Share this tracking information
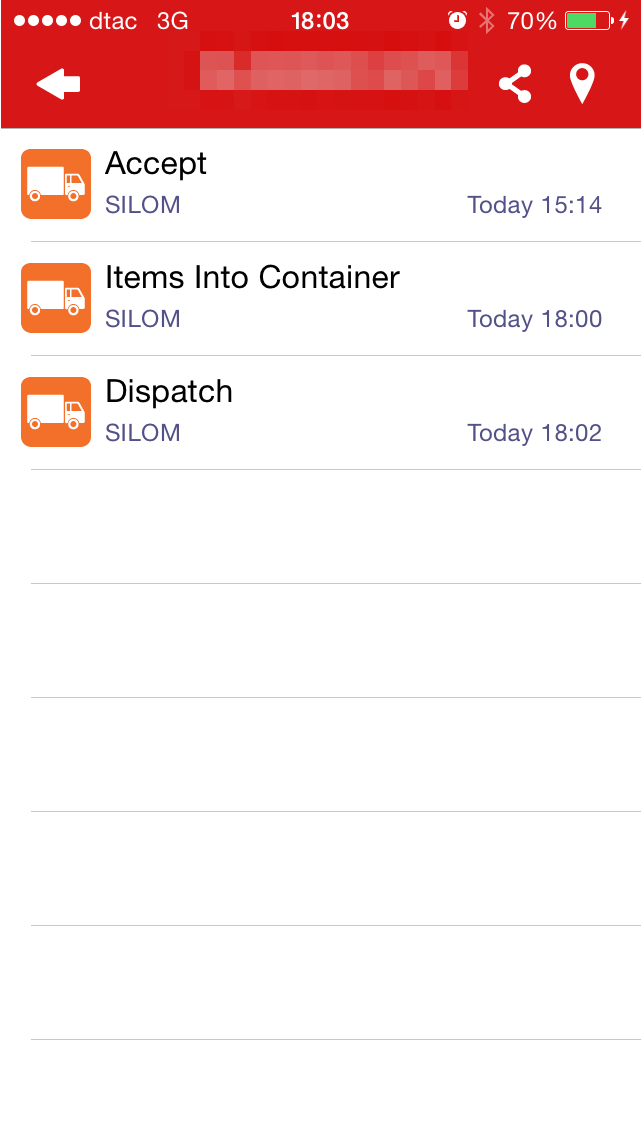Screen dimensions: 642x1136 coord(515,85)
